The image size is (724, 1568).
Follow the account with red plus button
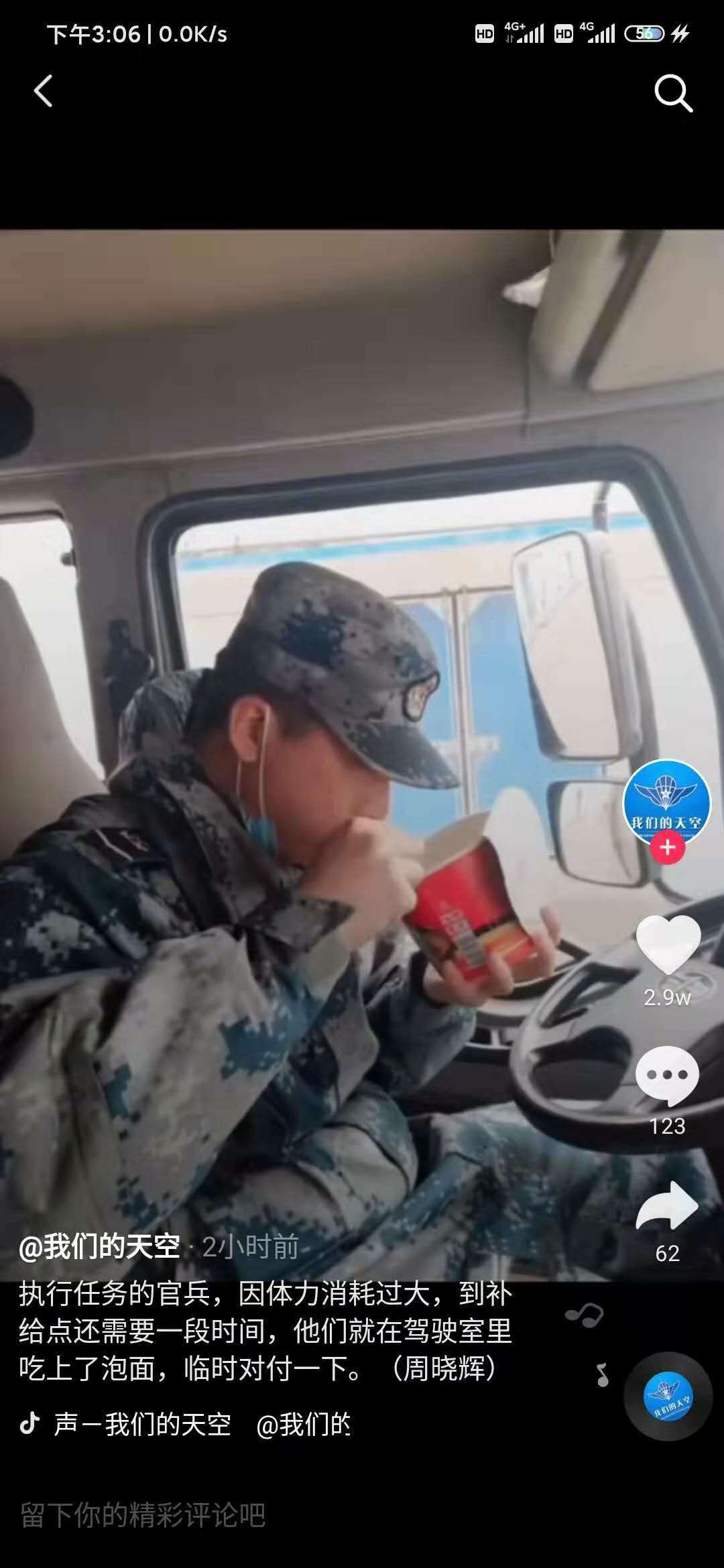coord(667,848)
